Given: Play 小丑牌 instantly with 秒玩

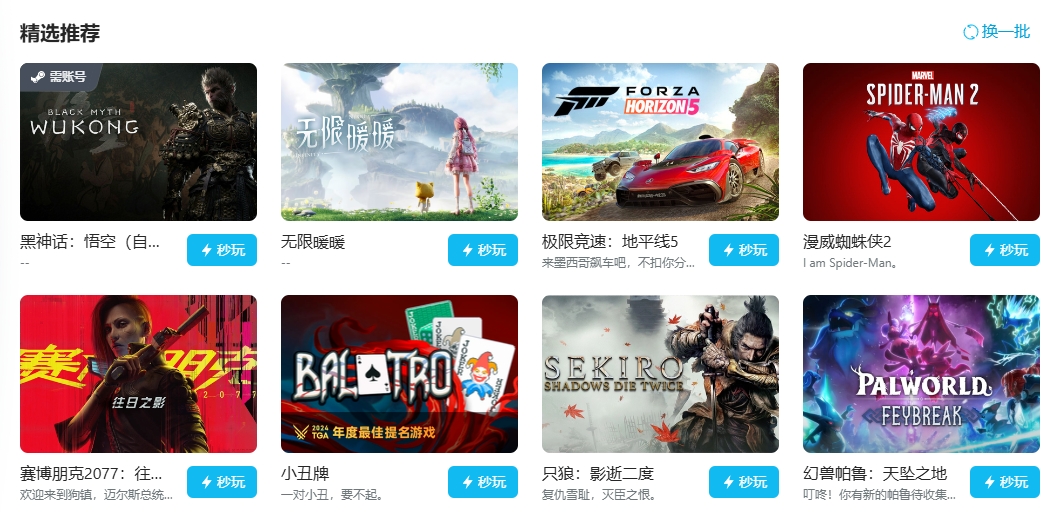Looking at the screenshot, I should [482, 482].
